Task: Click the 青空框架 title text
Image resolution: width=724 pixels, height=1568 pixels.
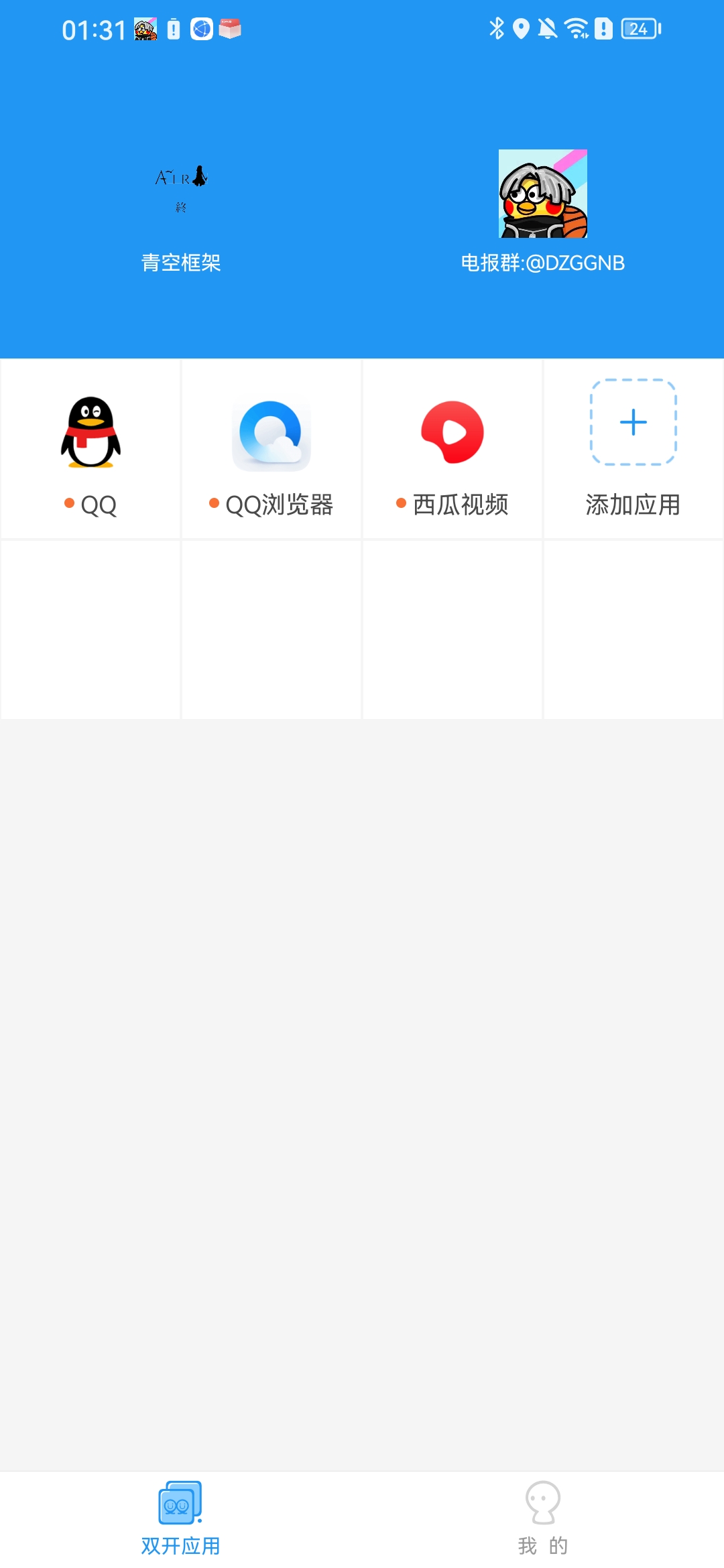Action: pos(181,263)
